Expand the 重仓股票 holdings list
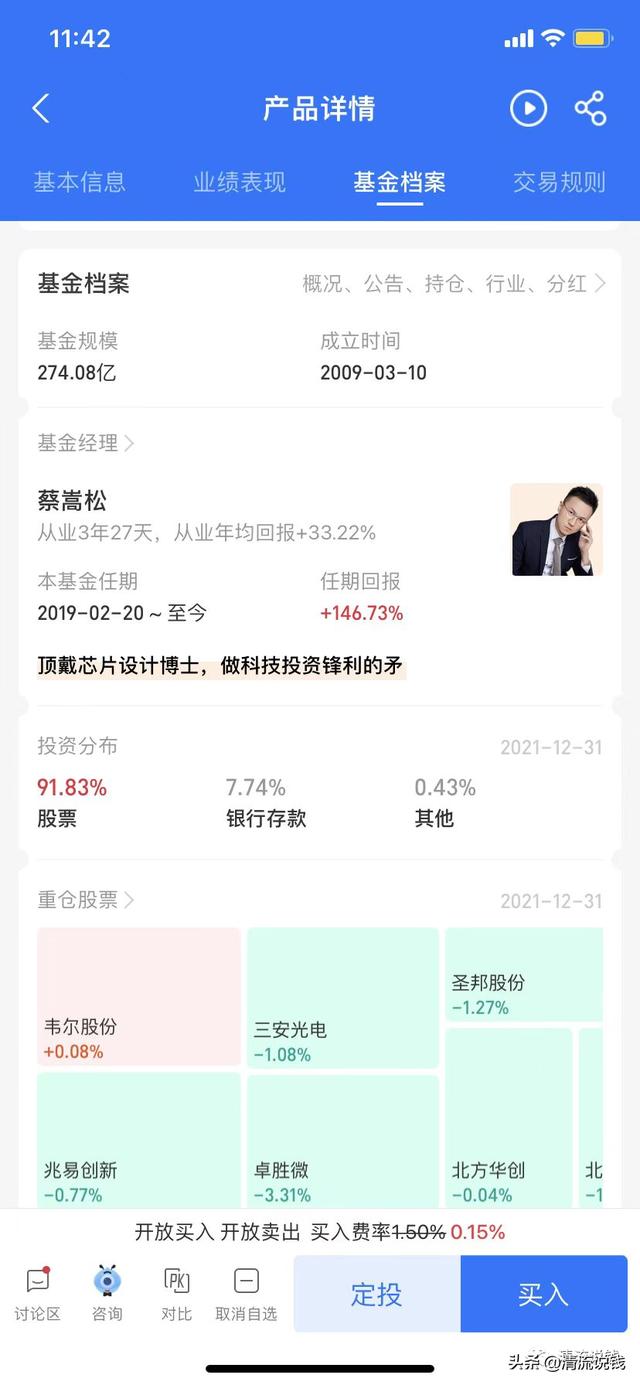This screenshot has width=640, height=1385. (86, 900)
